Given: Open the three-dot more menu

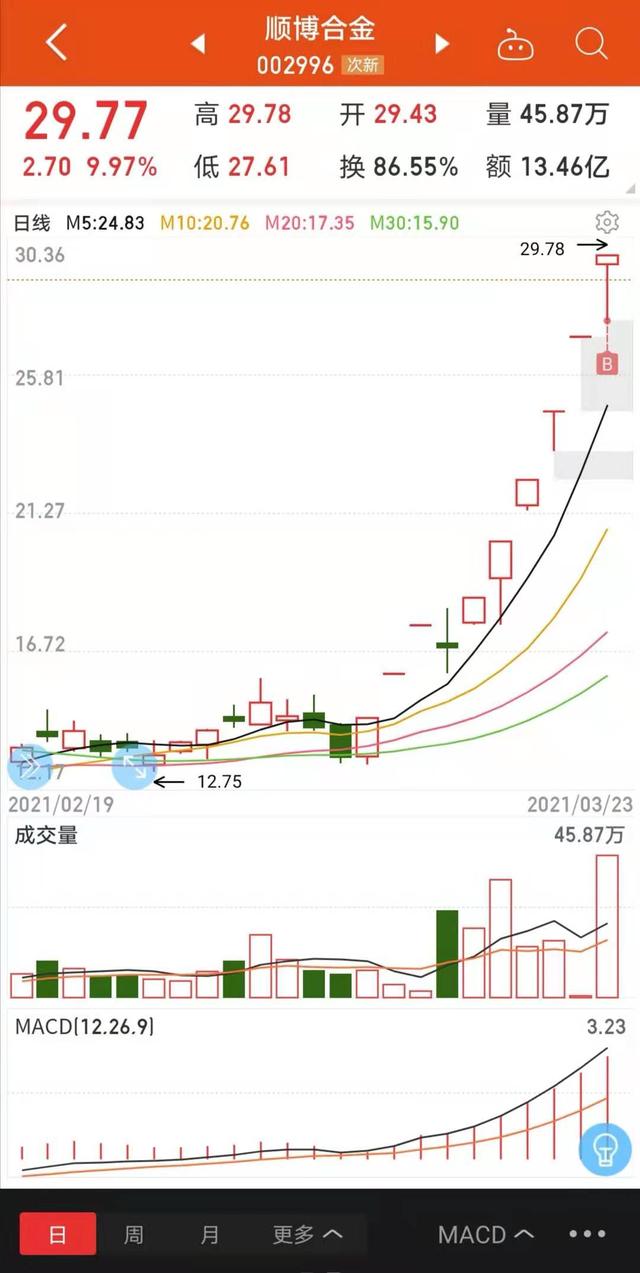Looking at the screenshot, I should [588, 1234].
